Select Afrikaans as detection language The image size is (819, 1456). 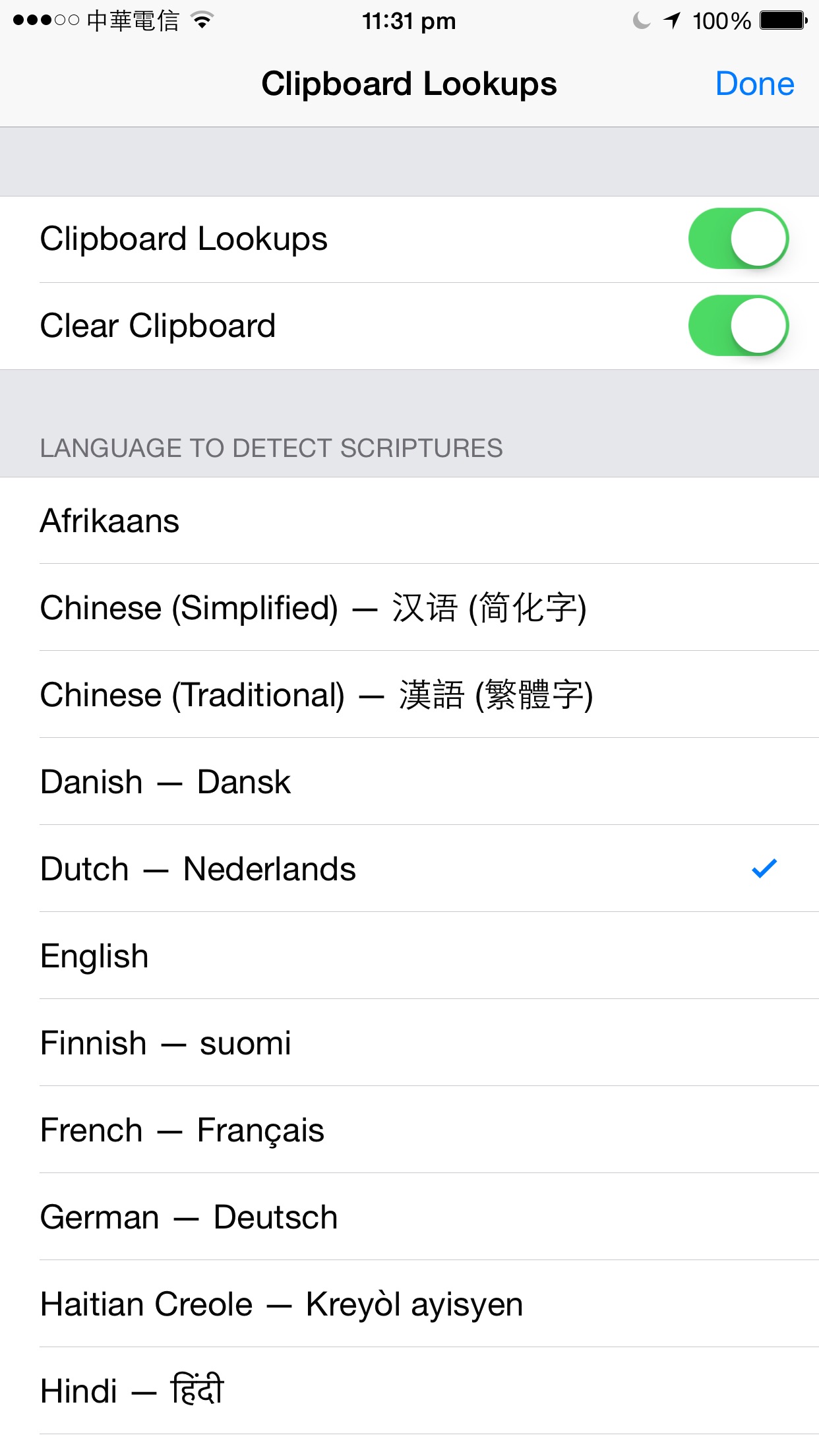coord(409,521)
